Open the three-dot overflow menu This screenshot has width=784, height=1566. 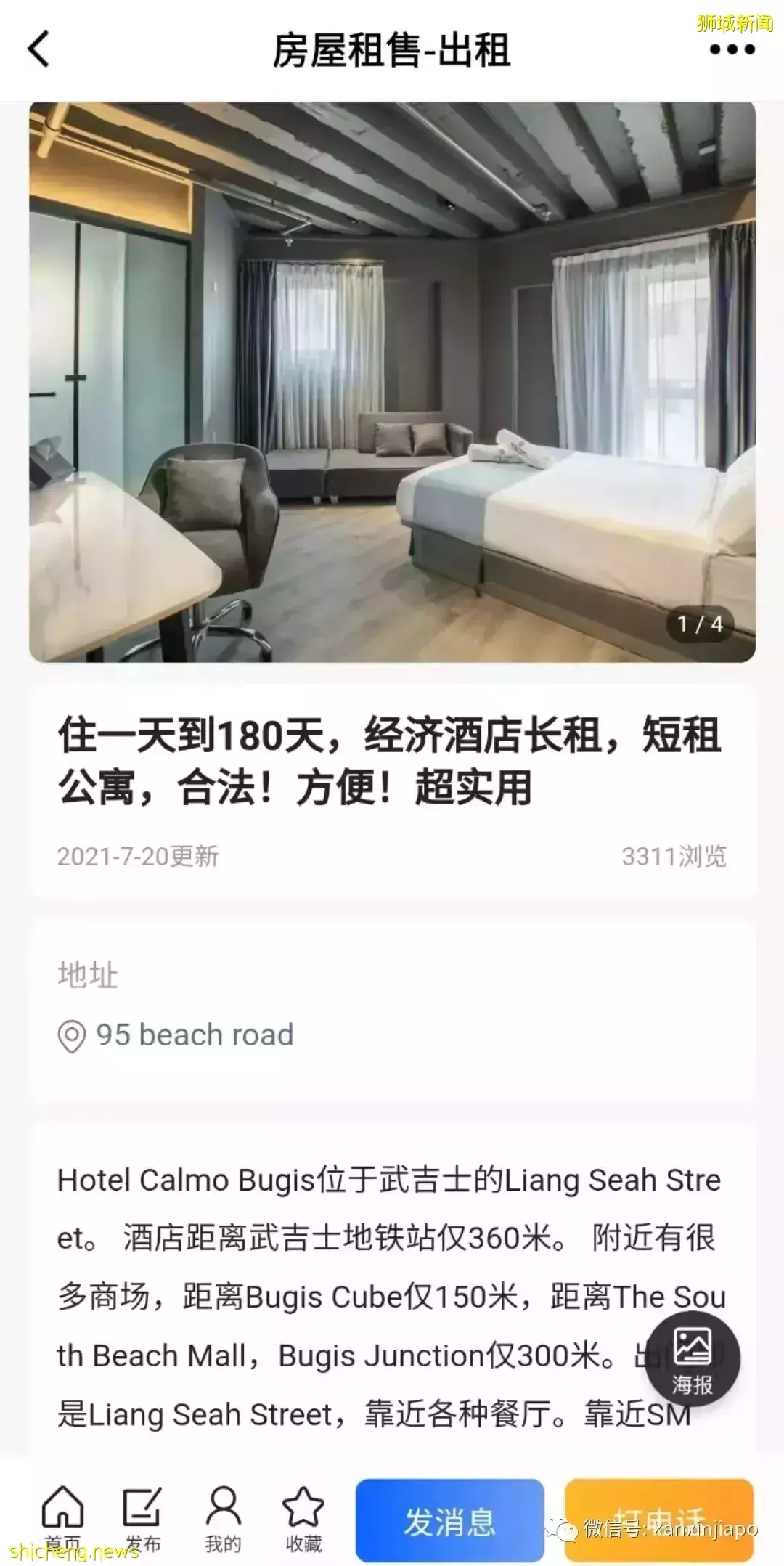732,49
